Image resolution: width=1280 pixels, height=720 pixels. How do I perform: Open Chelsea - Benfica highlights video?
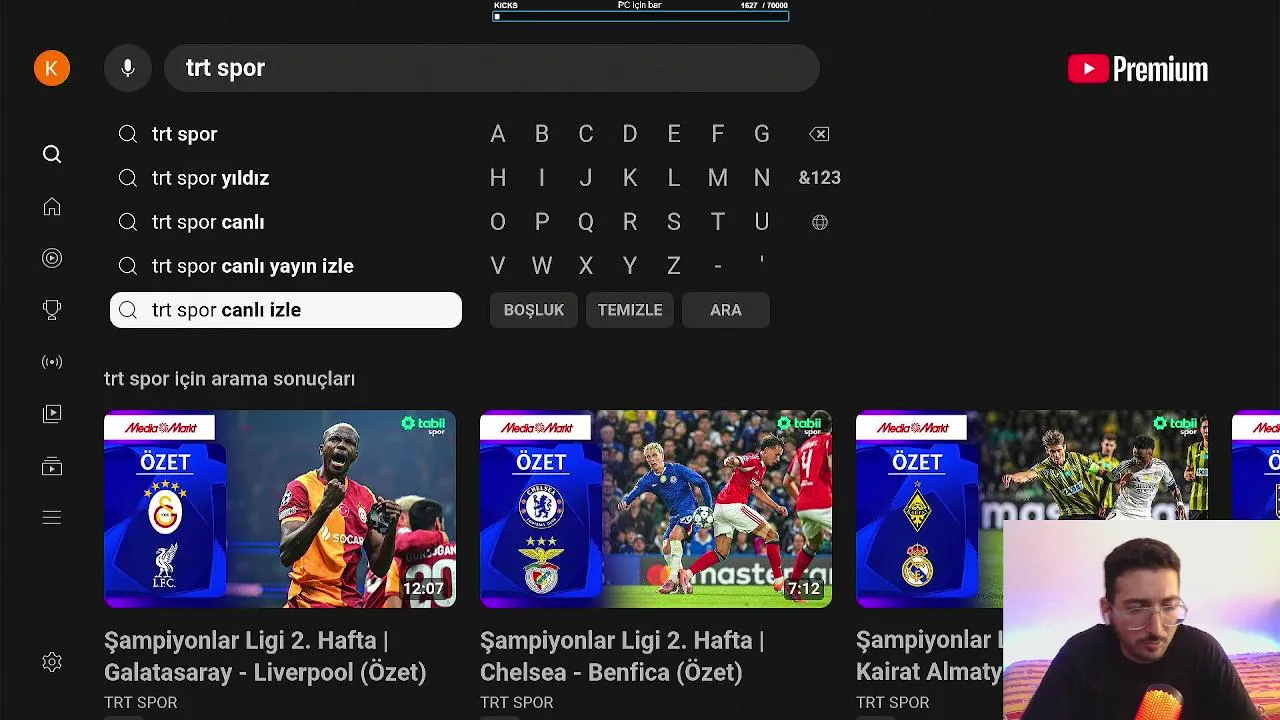[655, 508]
